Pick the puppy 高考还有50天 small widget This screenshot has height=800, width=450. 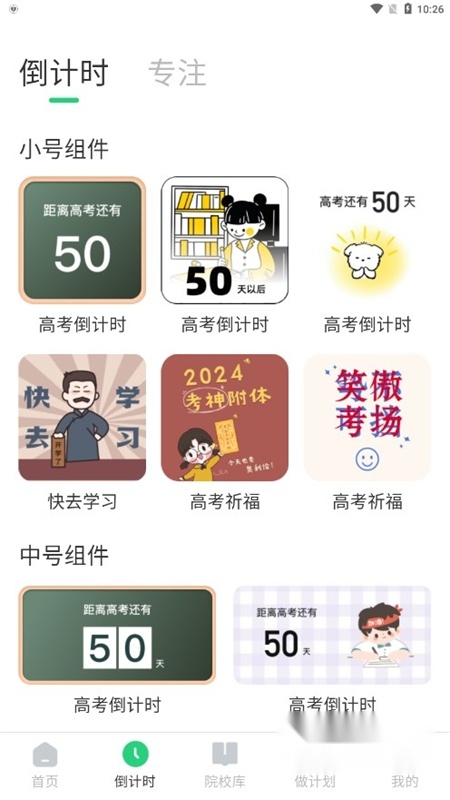pos(367,240)
